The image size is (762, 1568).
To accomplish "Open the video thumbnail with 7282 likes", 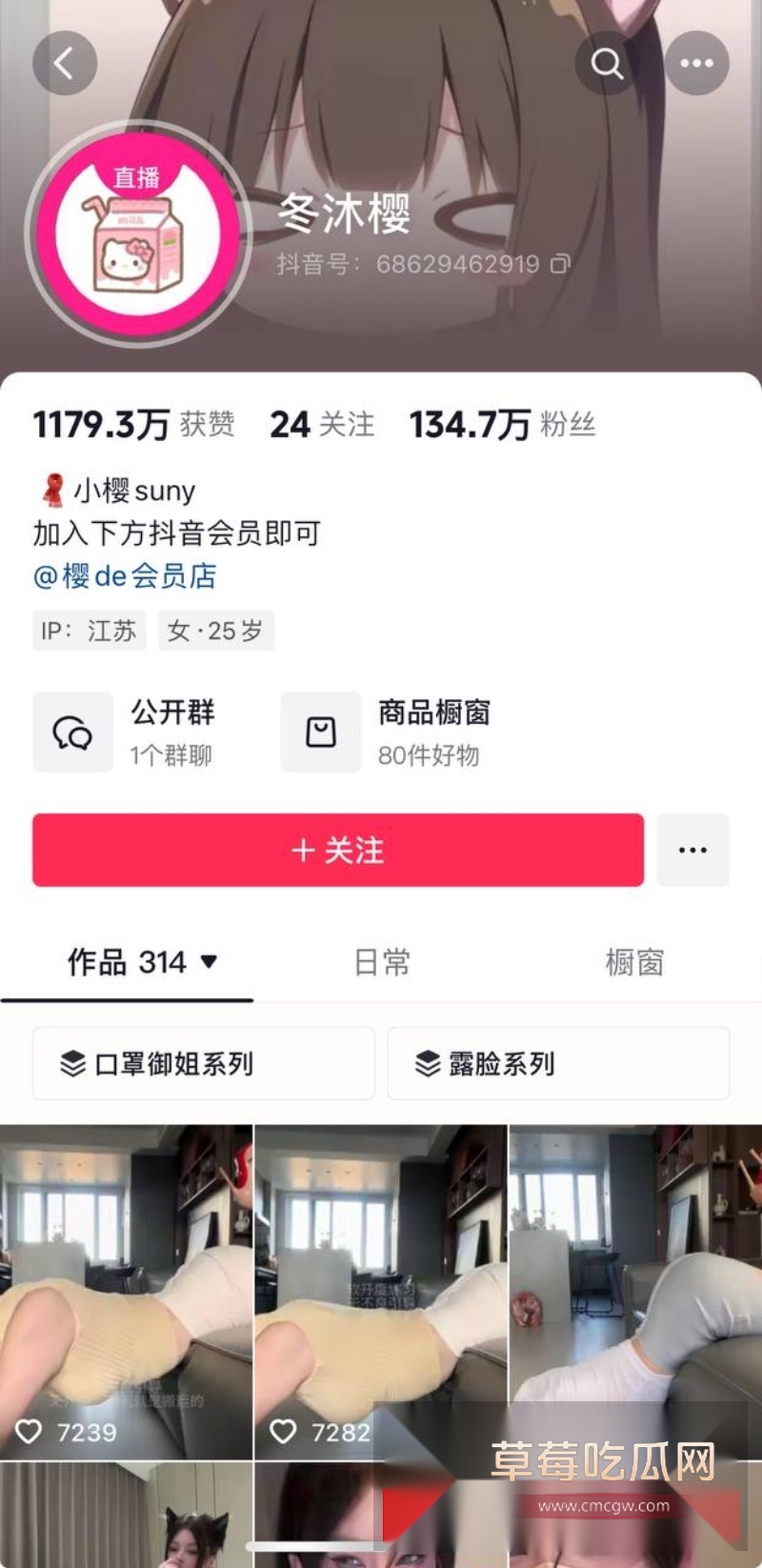I will [x=381, y=1286].
